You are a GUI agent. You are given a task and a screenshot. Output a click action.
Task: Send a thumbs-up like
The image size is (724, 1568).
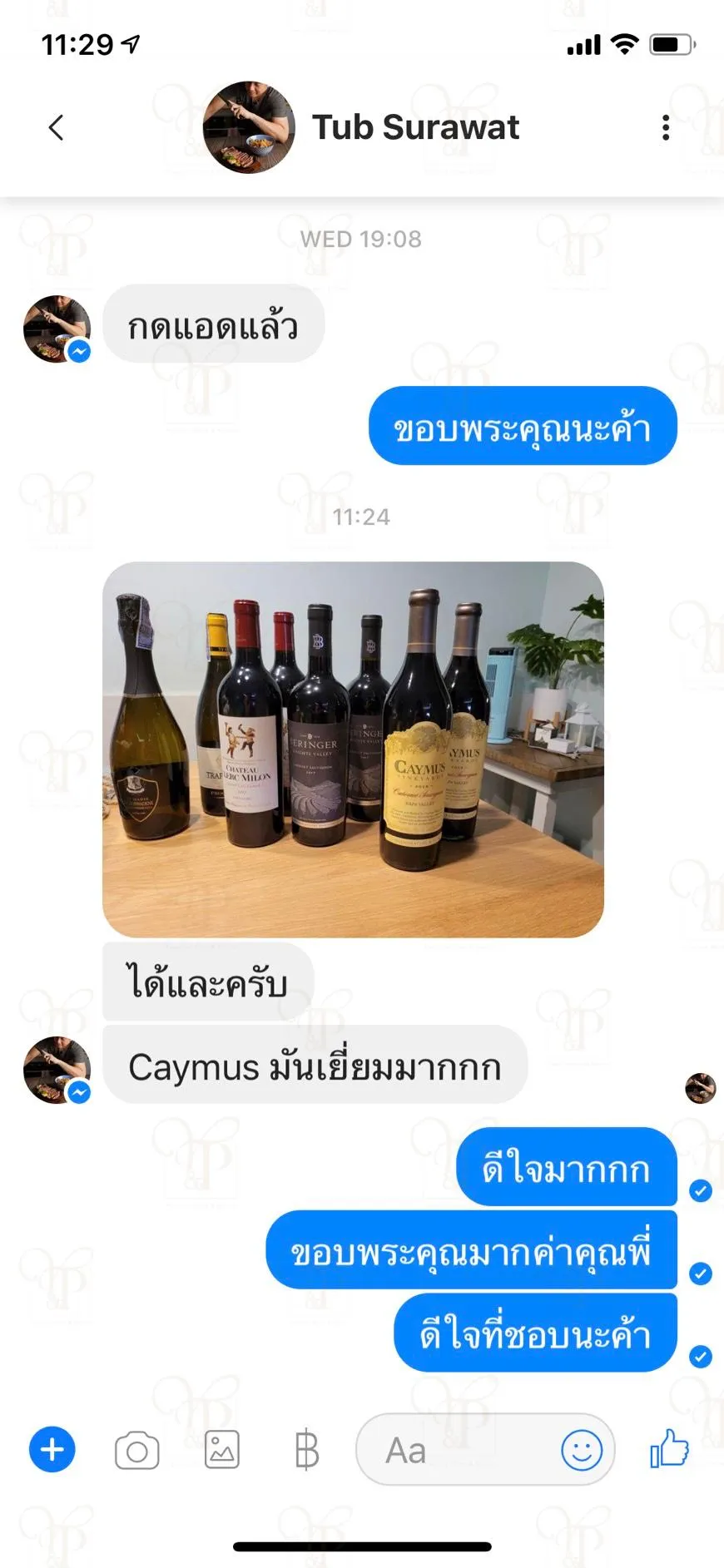[x=669, y=1448]
